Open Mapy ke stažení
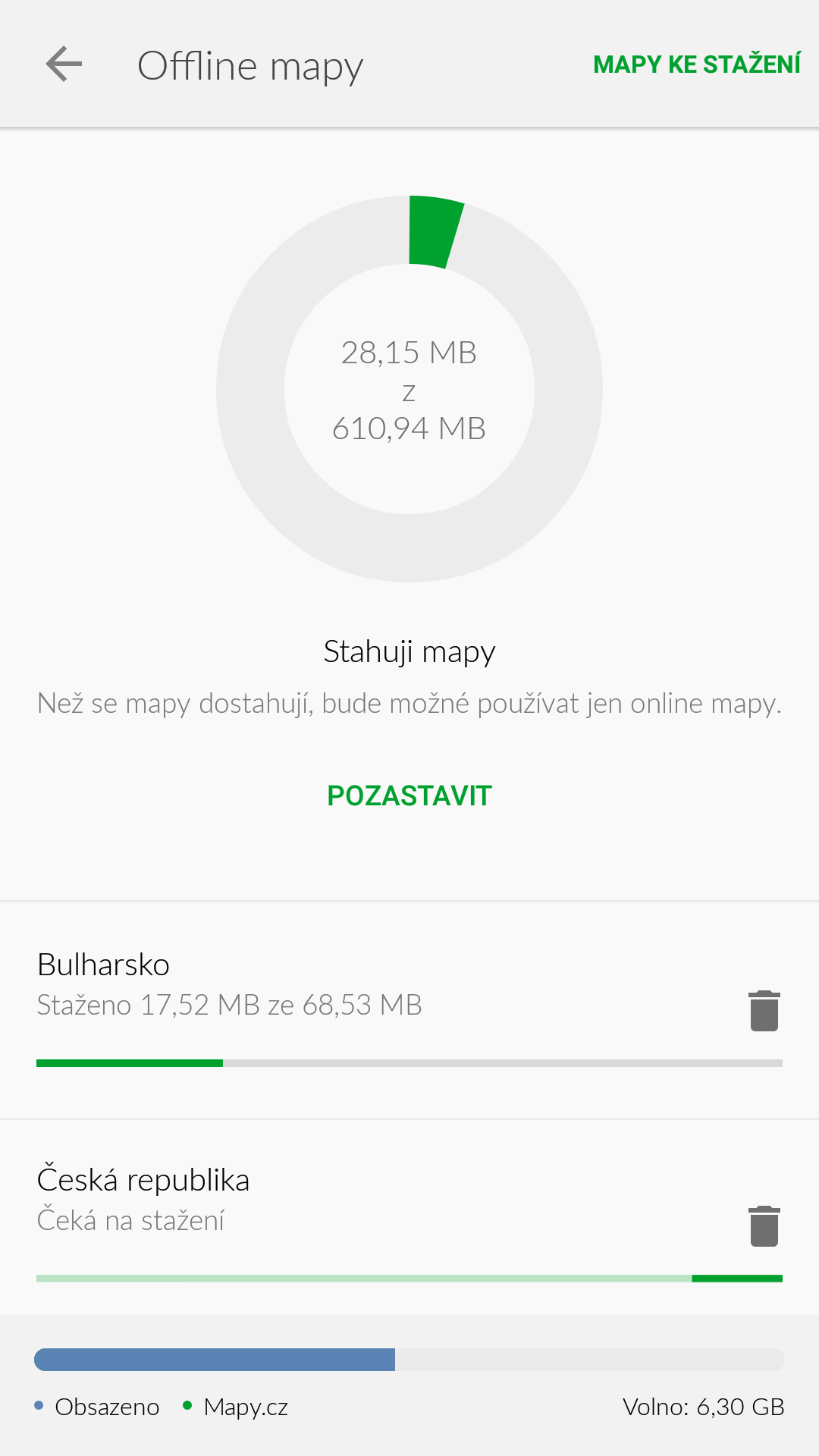The width and height of the screenshot is (819, 1456). coord(697,64)
